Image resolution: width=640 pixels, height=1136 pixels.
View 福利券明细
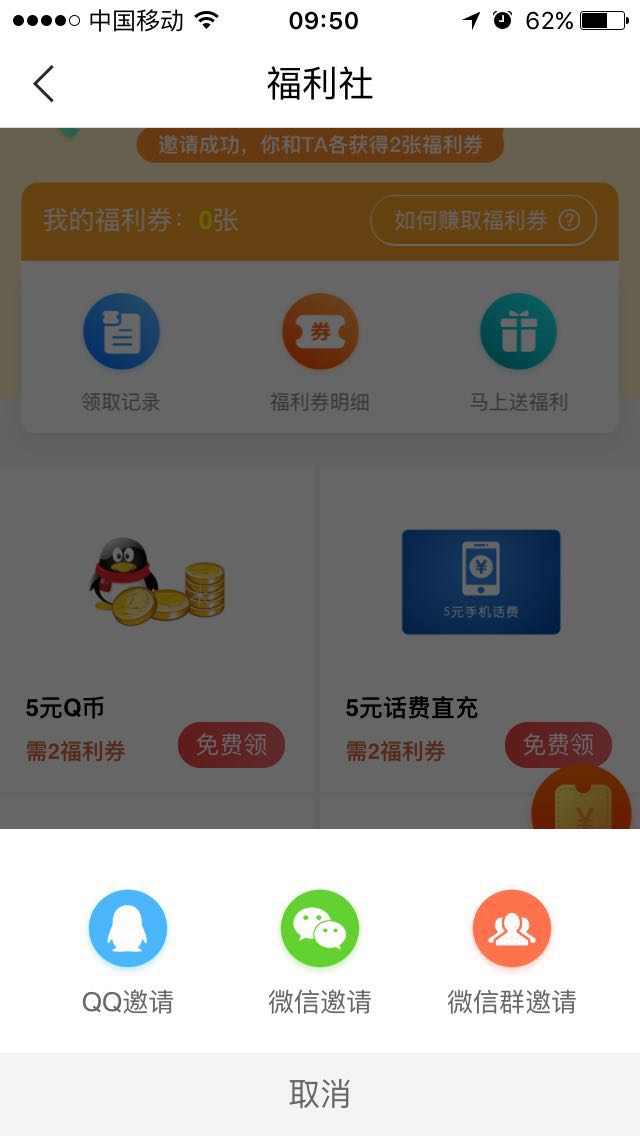click(320, 332)
